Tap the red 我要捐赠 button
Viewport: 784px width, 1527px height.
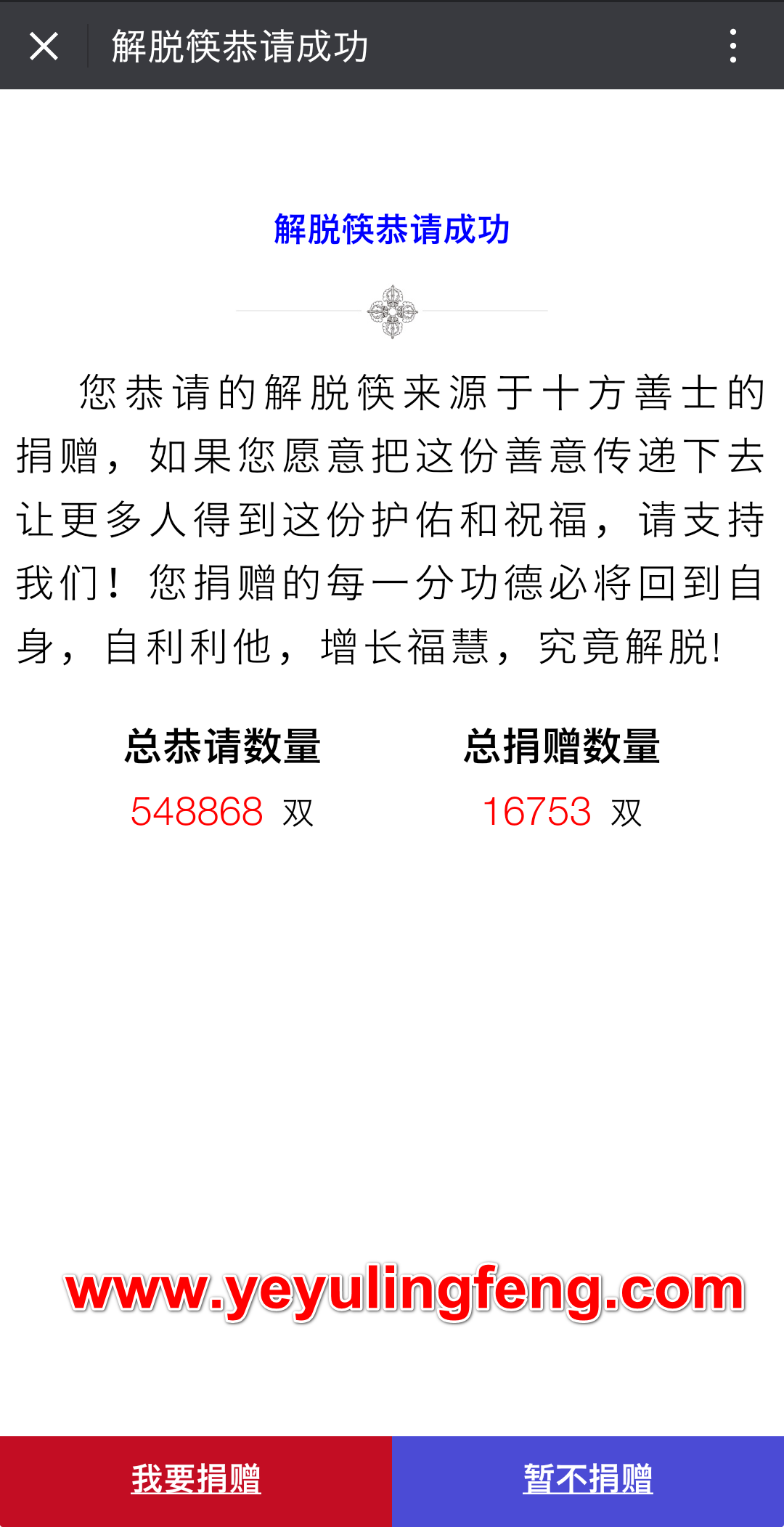196,1481
